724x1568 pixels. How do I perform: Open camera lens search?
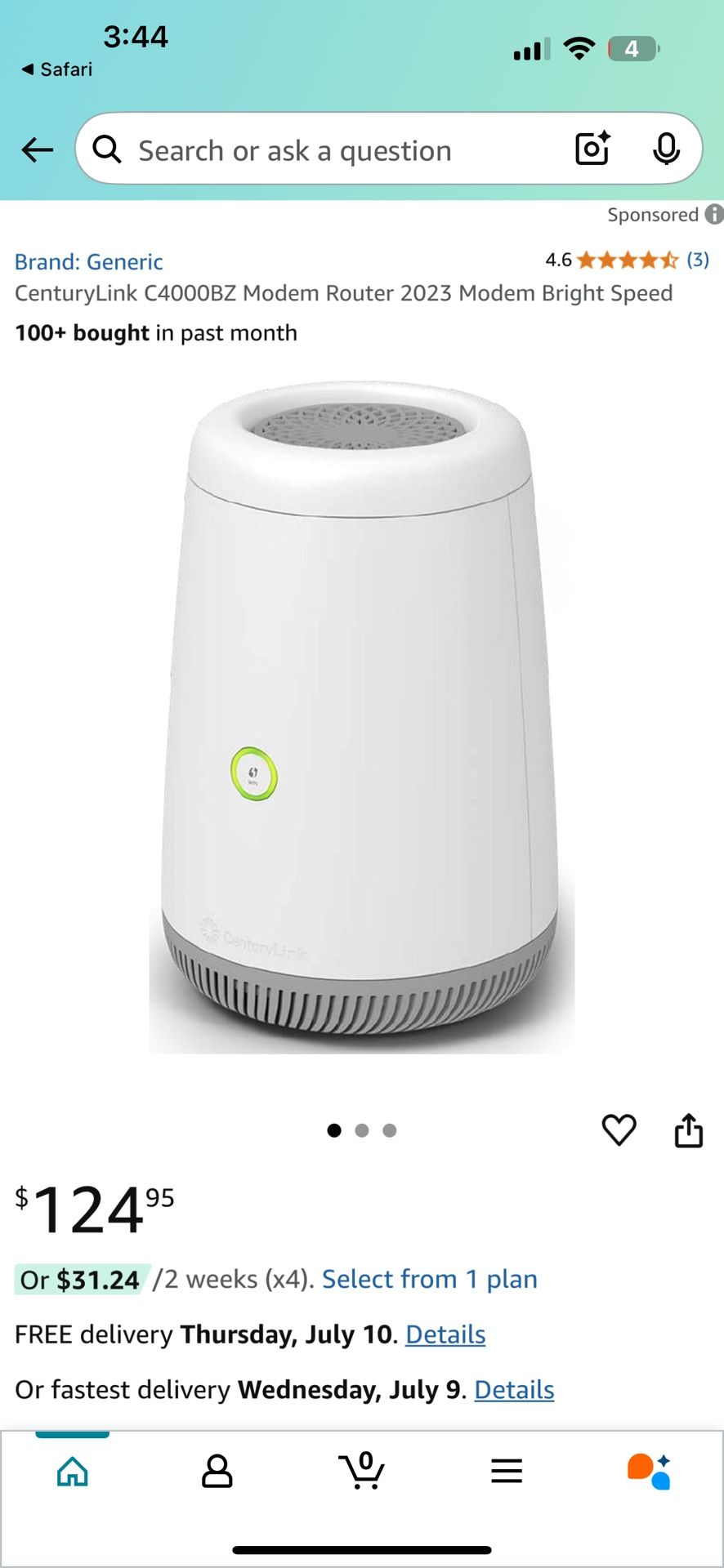click(592, 149)
